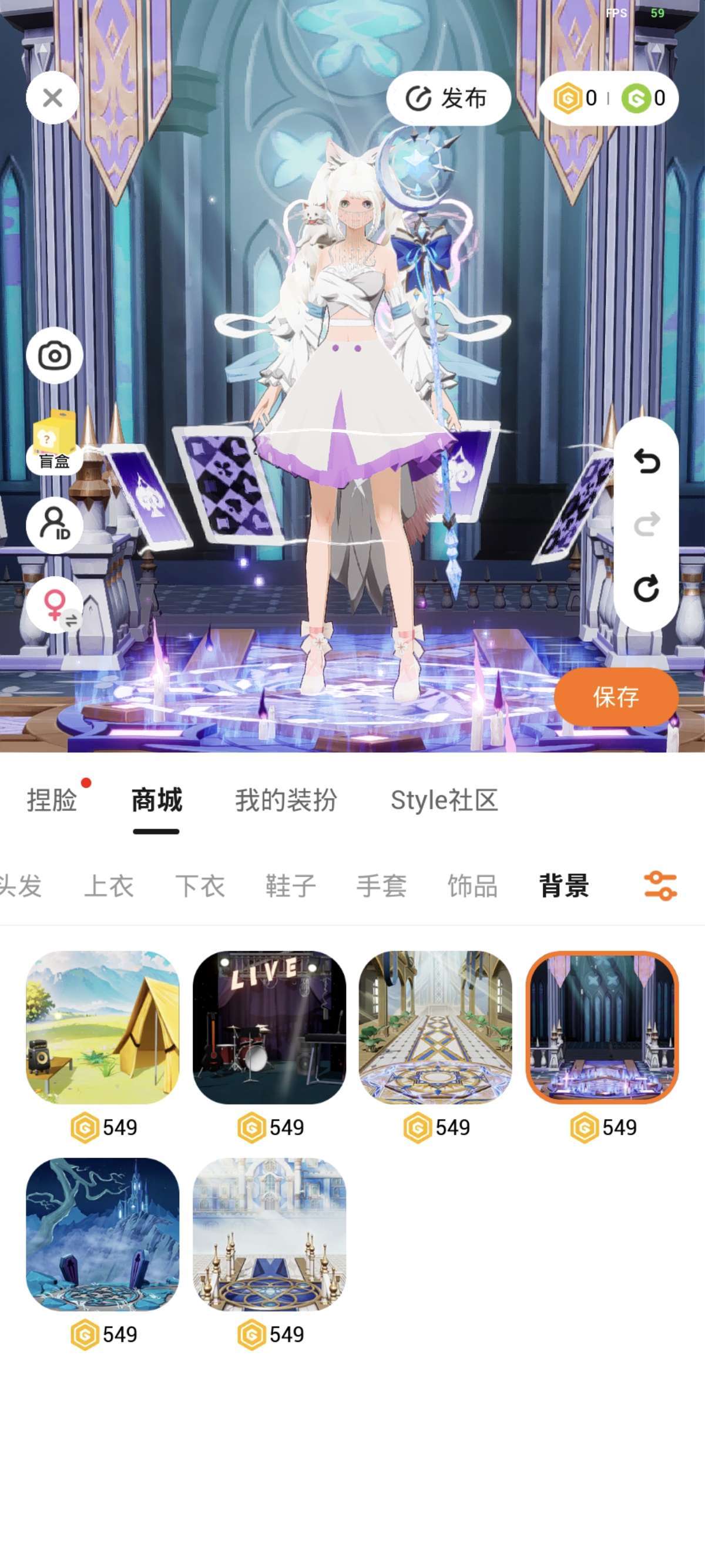The width and height of the screenshot is (705, 1568).
Task: Choose the LIVE stage background
Action: click(269, 1027)
